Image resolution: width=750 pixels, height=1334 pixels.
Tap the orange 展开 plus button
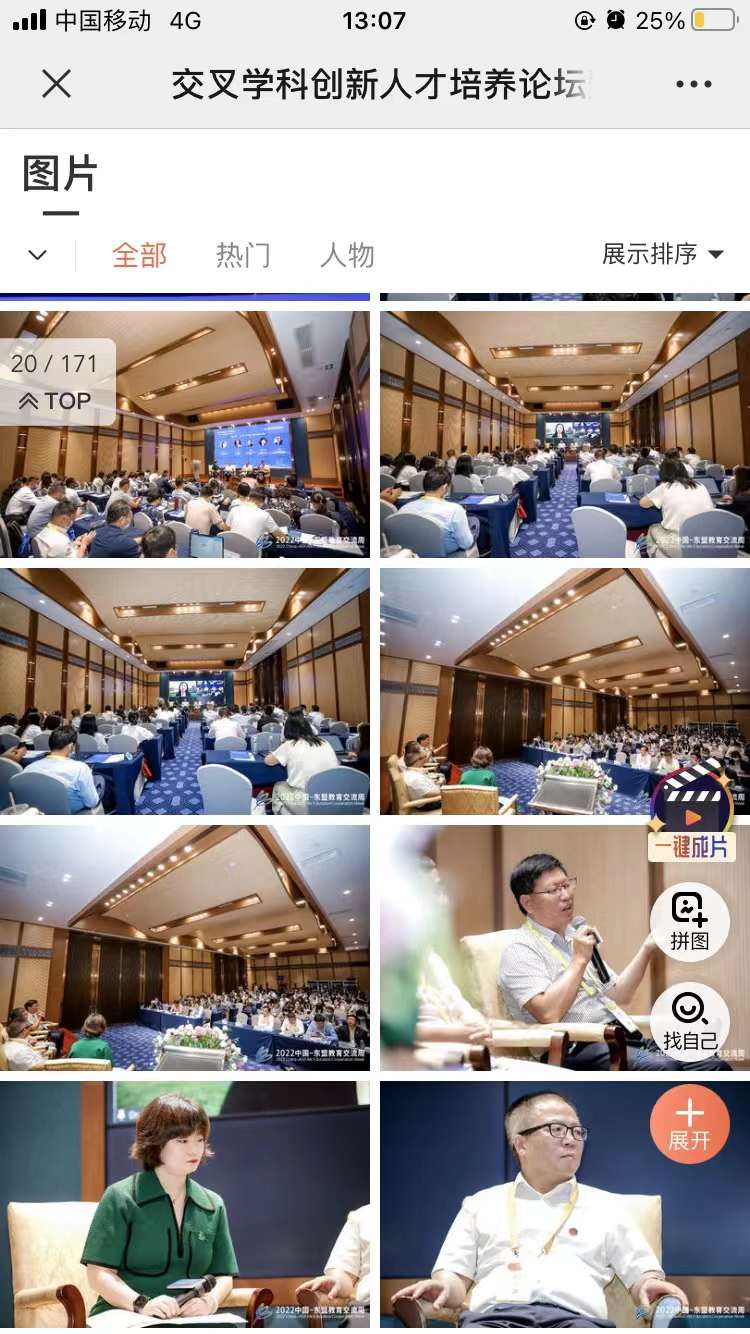(x=689, y=1124)
